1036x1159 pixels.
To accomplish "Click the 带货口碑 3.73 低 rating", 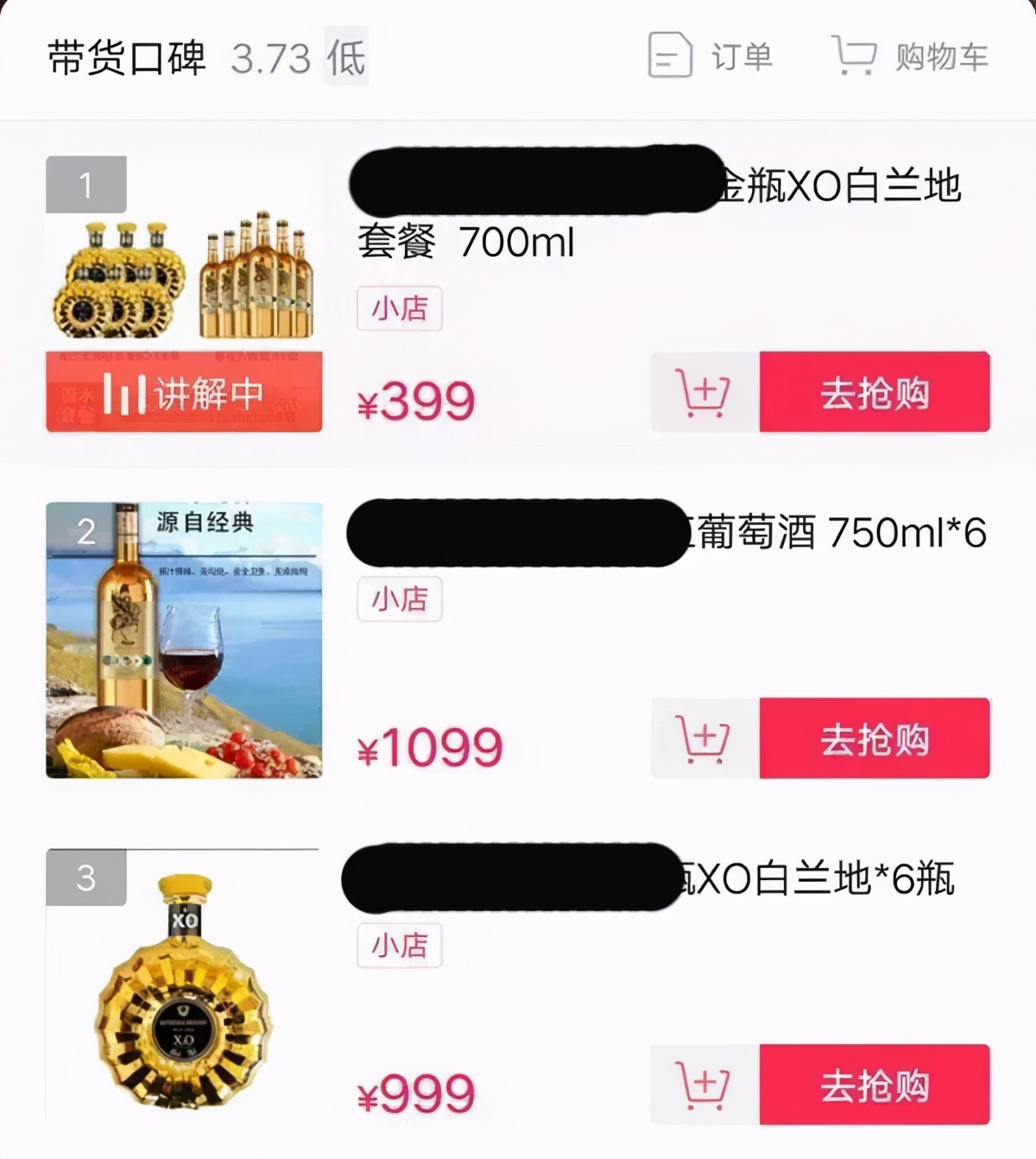I will [x=199, y=59].
